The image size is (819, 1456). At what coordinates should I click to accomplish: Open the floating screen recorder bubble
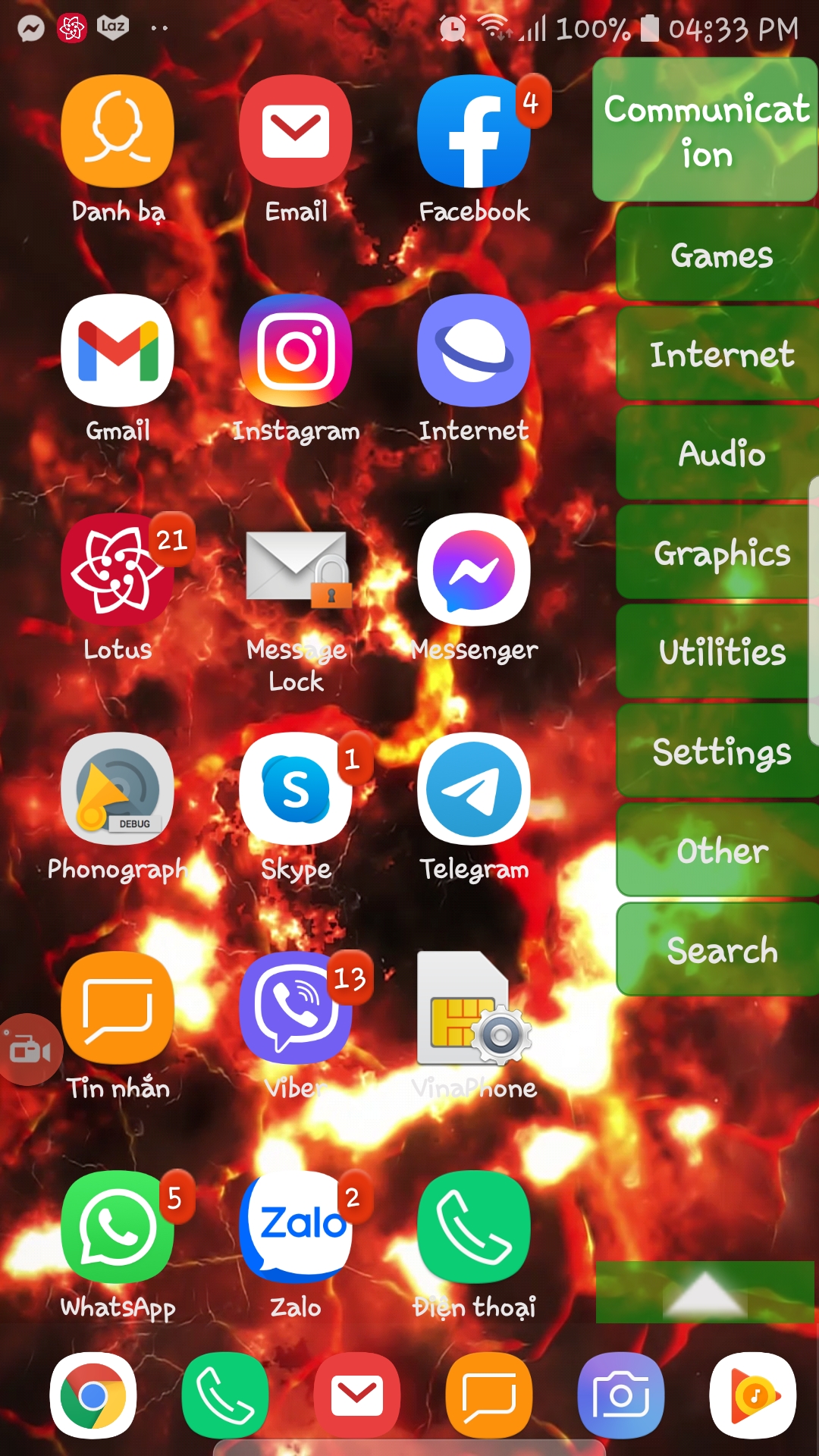pyautogui.click(x=28, y=1050)
